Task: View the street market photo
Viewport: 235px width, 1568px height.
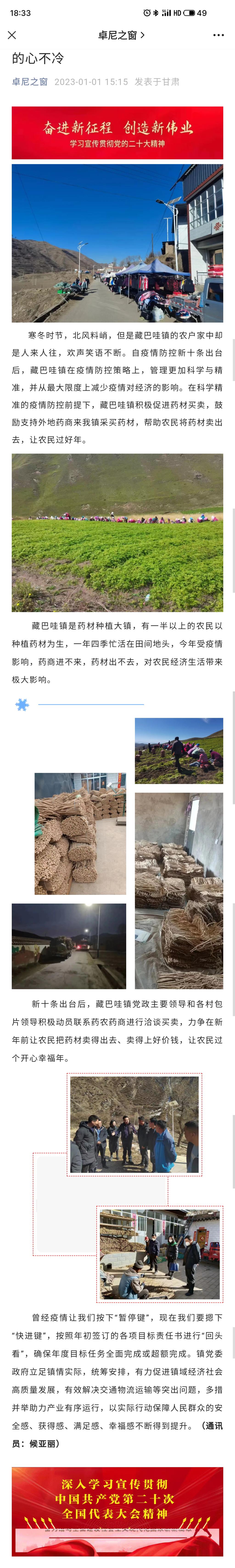Action: [117, 243]
